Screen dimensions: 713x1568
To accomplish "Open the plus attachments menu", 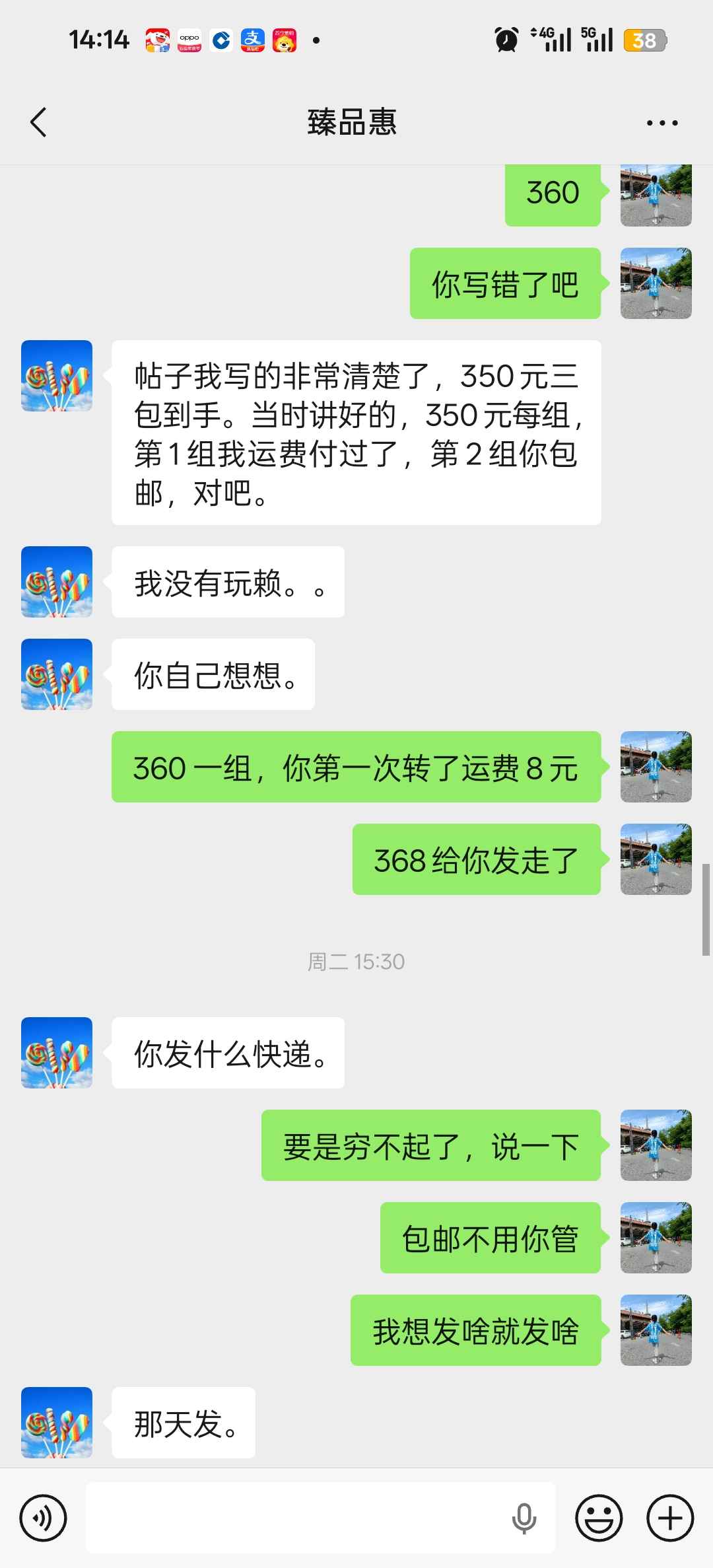I will (x=670, y=1518).
